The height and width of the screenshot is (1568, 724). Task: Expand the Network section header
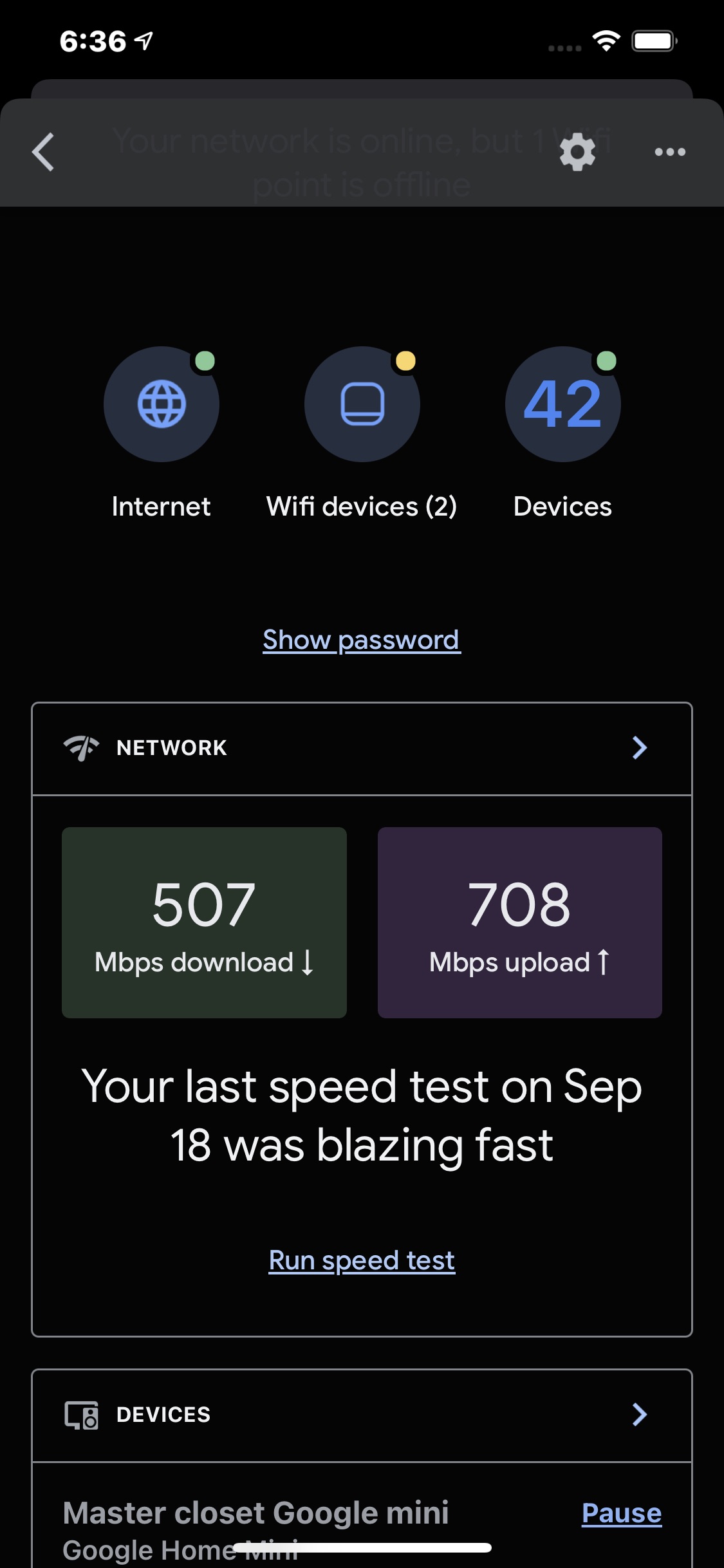[362, 749]
